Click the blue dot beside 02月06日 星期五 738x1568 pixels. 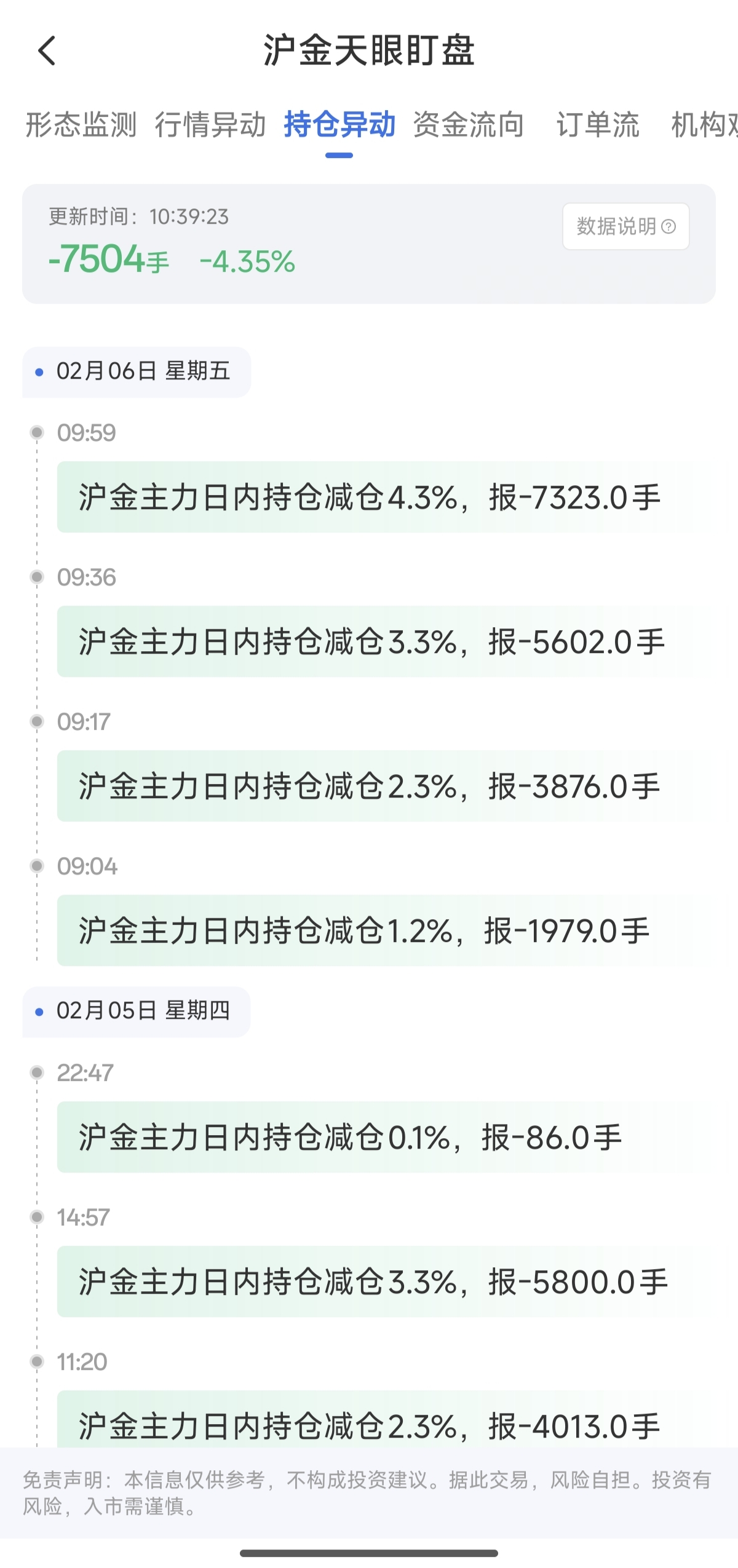click(x=39, y=372)
